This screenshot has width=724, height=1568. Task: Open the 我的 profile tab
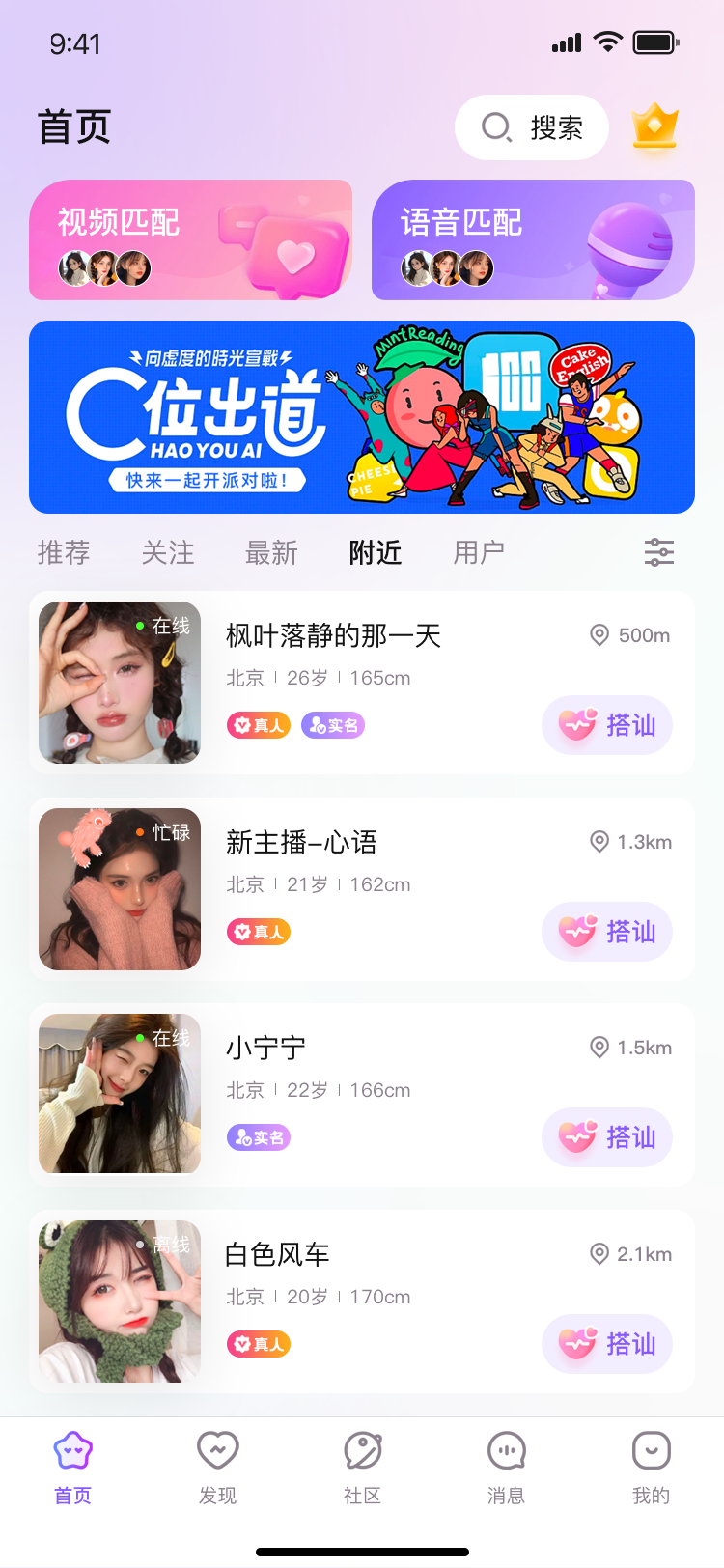(651, 1468)
